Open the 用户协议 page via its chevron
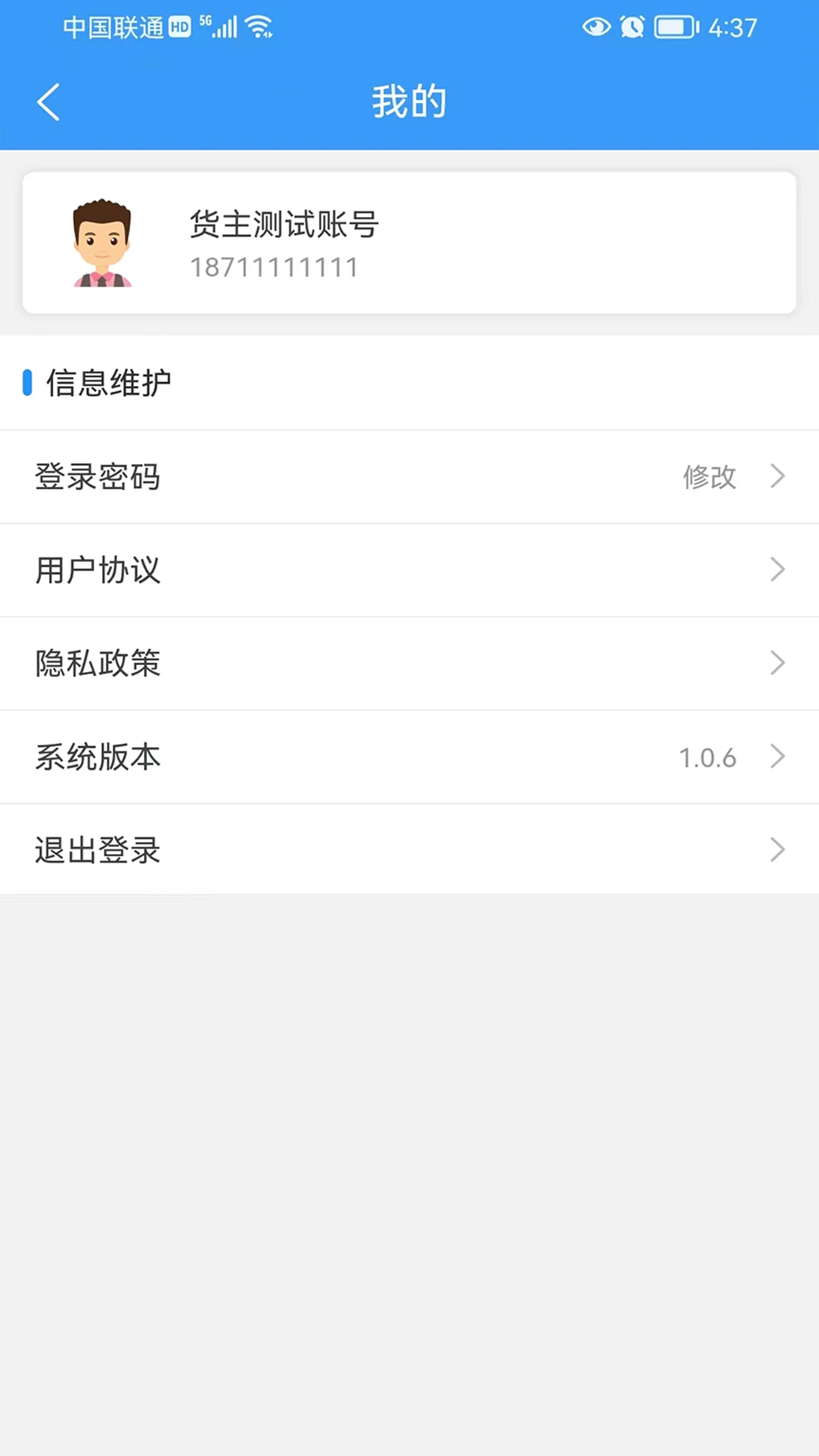 point(777,570)
